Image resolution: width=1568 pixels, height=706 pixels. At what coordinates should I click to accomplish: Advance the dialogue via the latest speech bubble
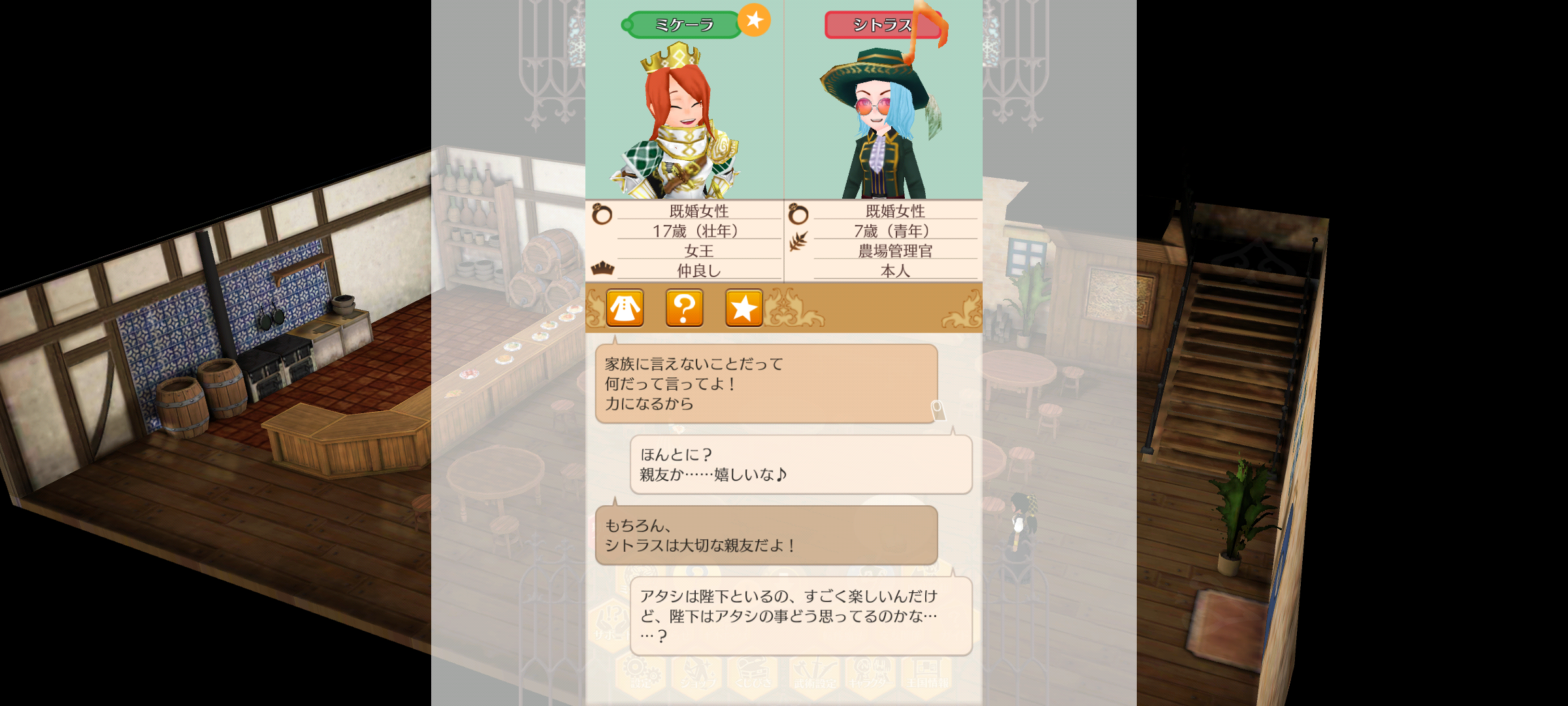[x=800, y=615]
